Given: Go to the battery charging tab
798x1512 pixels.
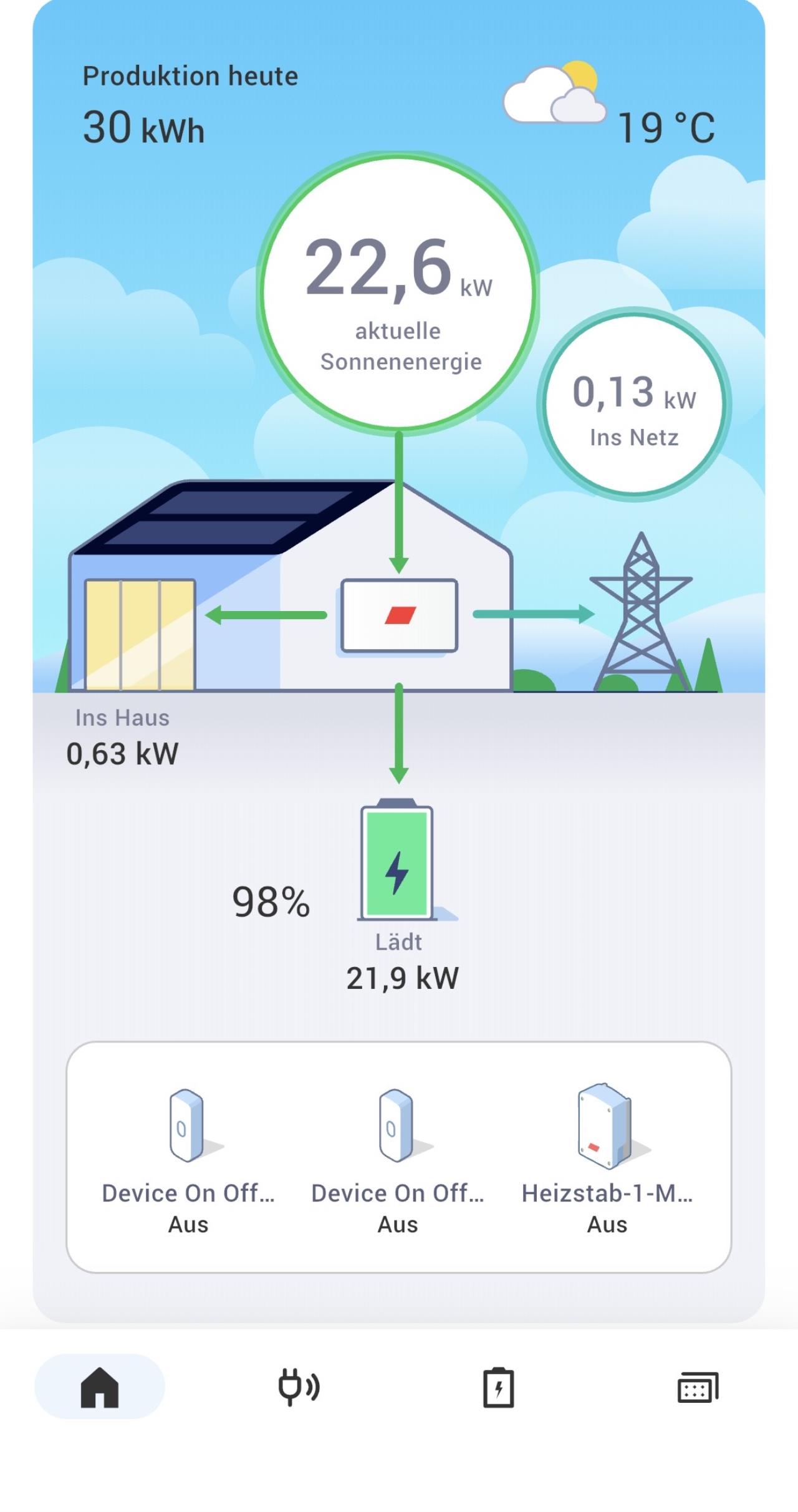Looking at the screenshot, I should [x=499, y=1388].
